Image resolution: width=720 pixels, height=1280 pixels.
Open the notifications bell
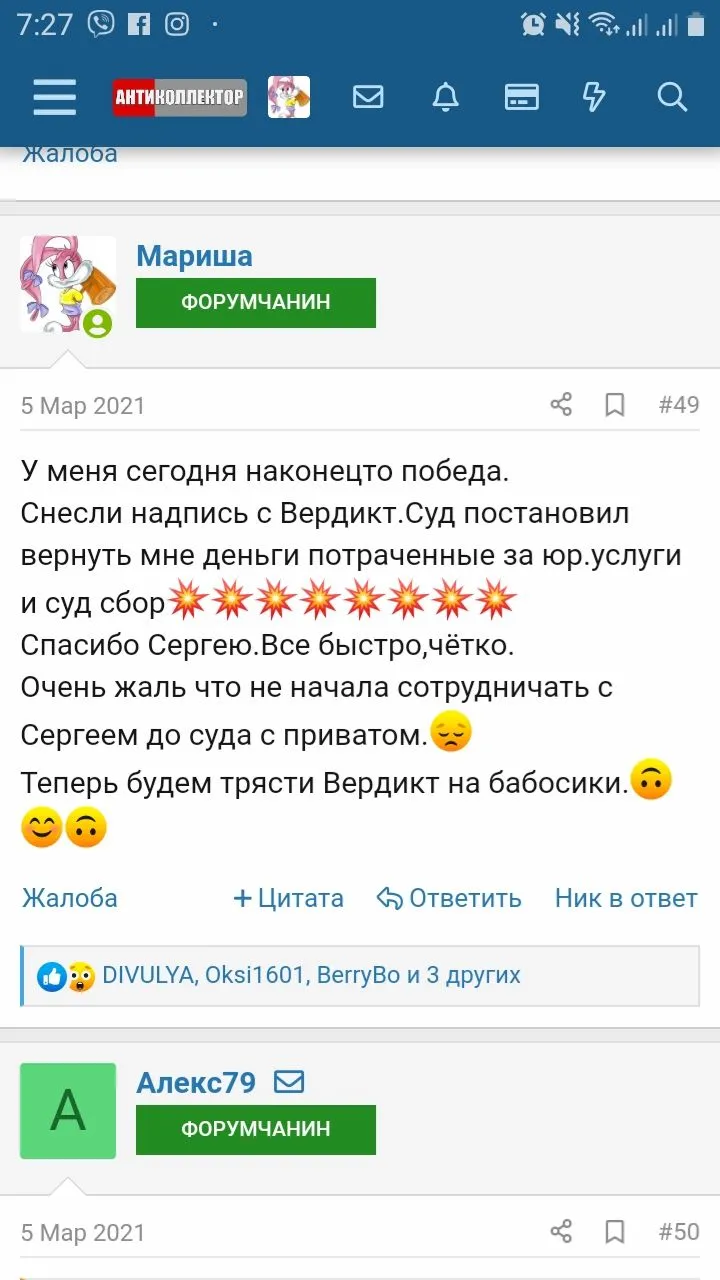click(x=445, y=97)
